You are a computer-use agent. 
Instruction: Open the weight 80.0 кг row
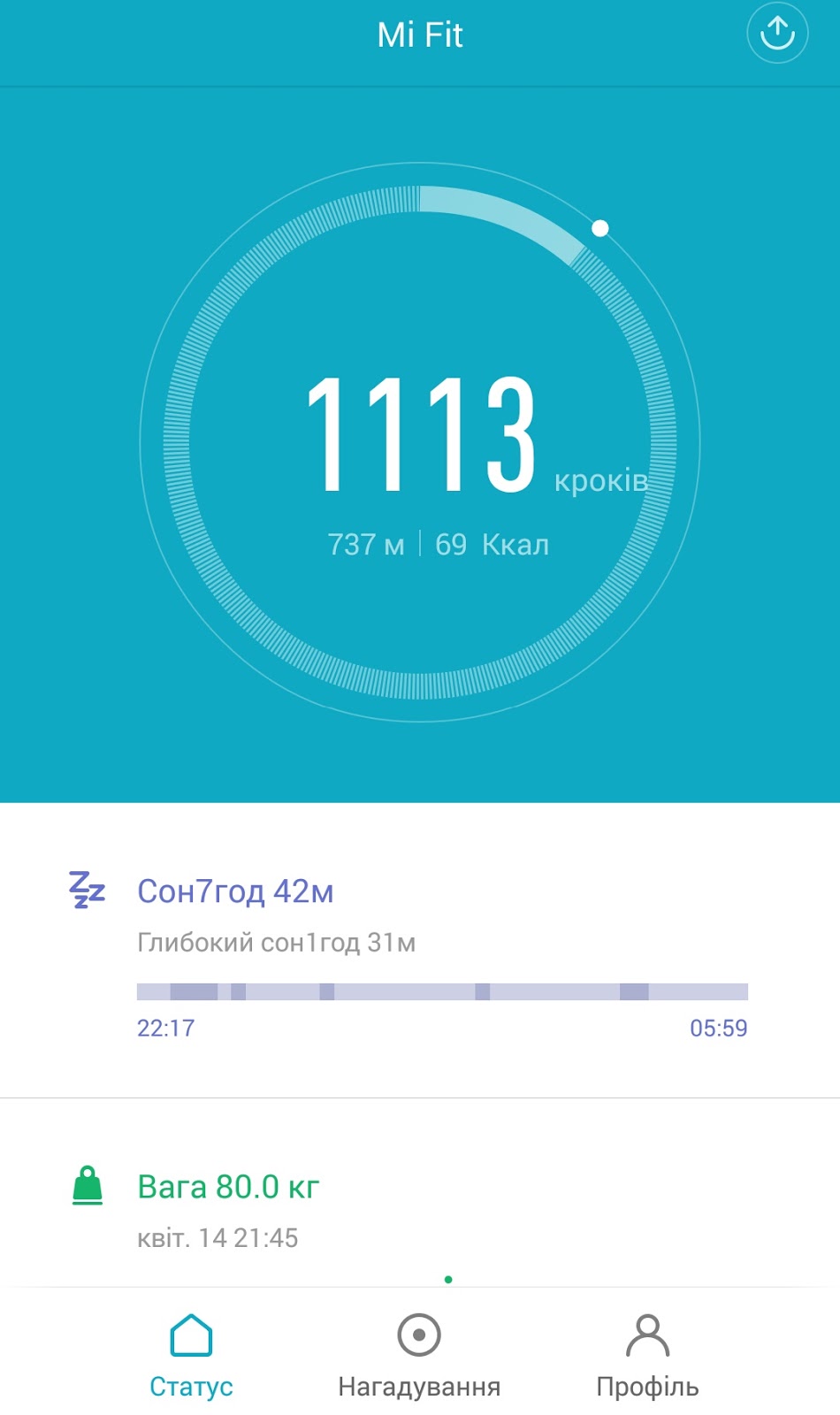tap(420, 1207)
